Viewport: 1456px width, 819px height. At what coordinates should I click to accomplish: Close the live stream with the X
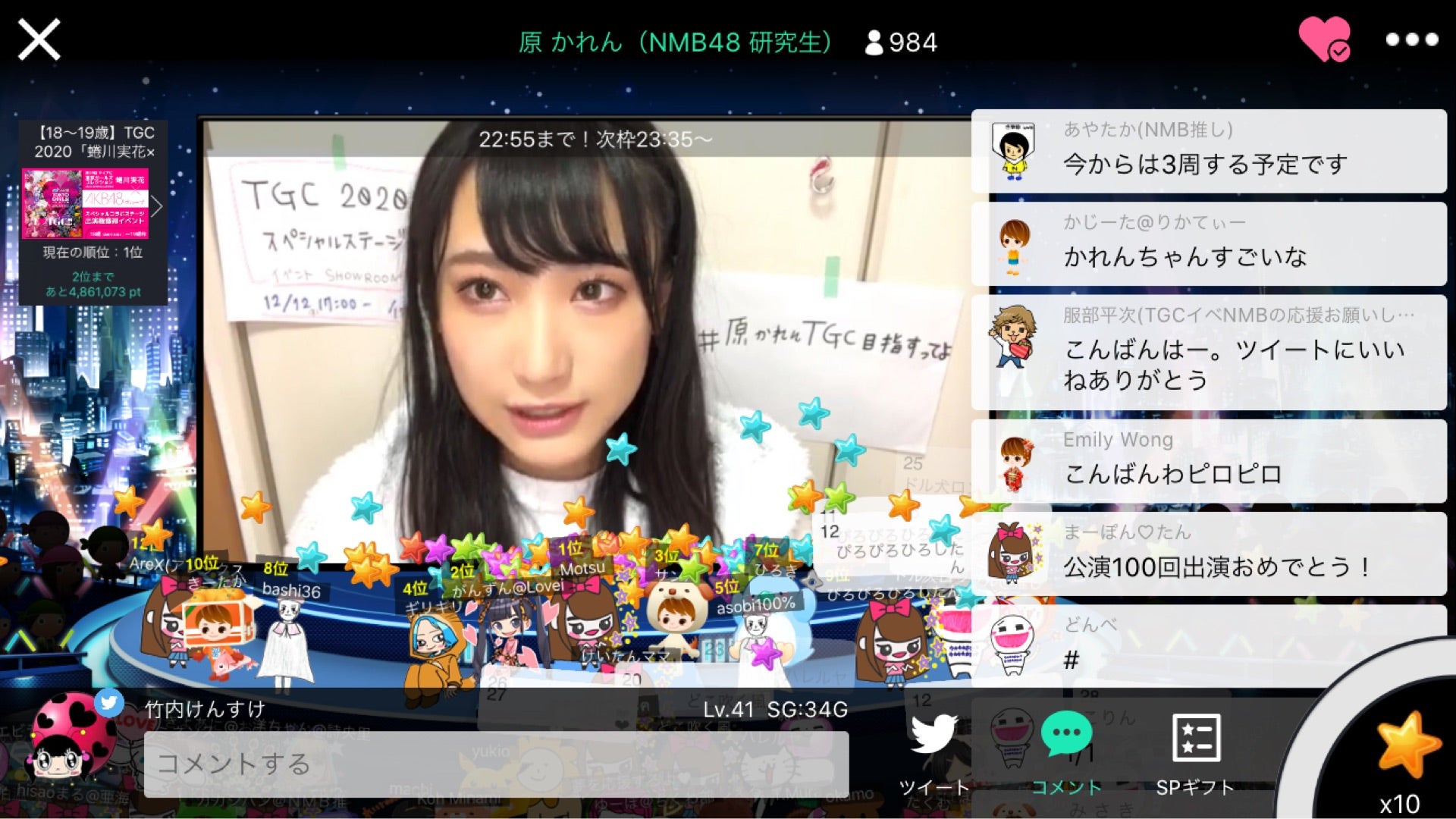(x=39, y=39)
